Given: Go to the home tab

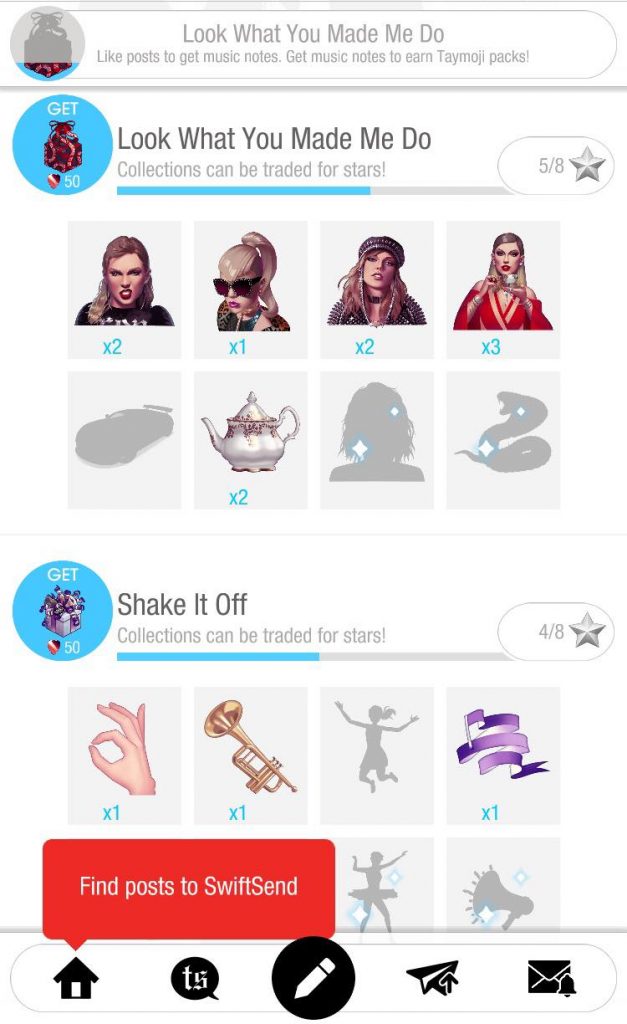Looking at the screenshot, I should click(76, 978).
